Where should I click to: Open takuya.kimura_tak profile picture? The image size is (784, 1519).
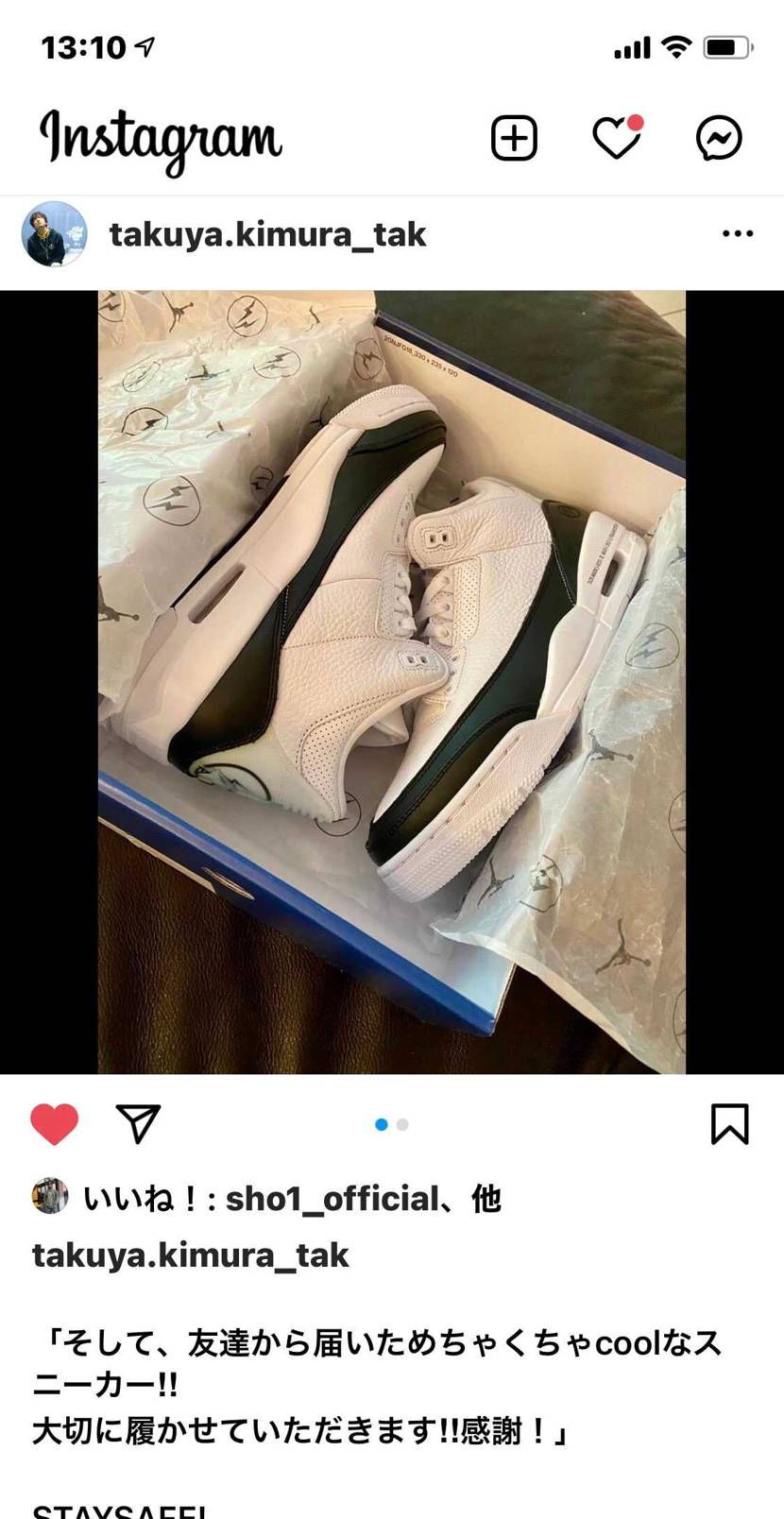[55, 234]
